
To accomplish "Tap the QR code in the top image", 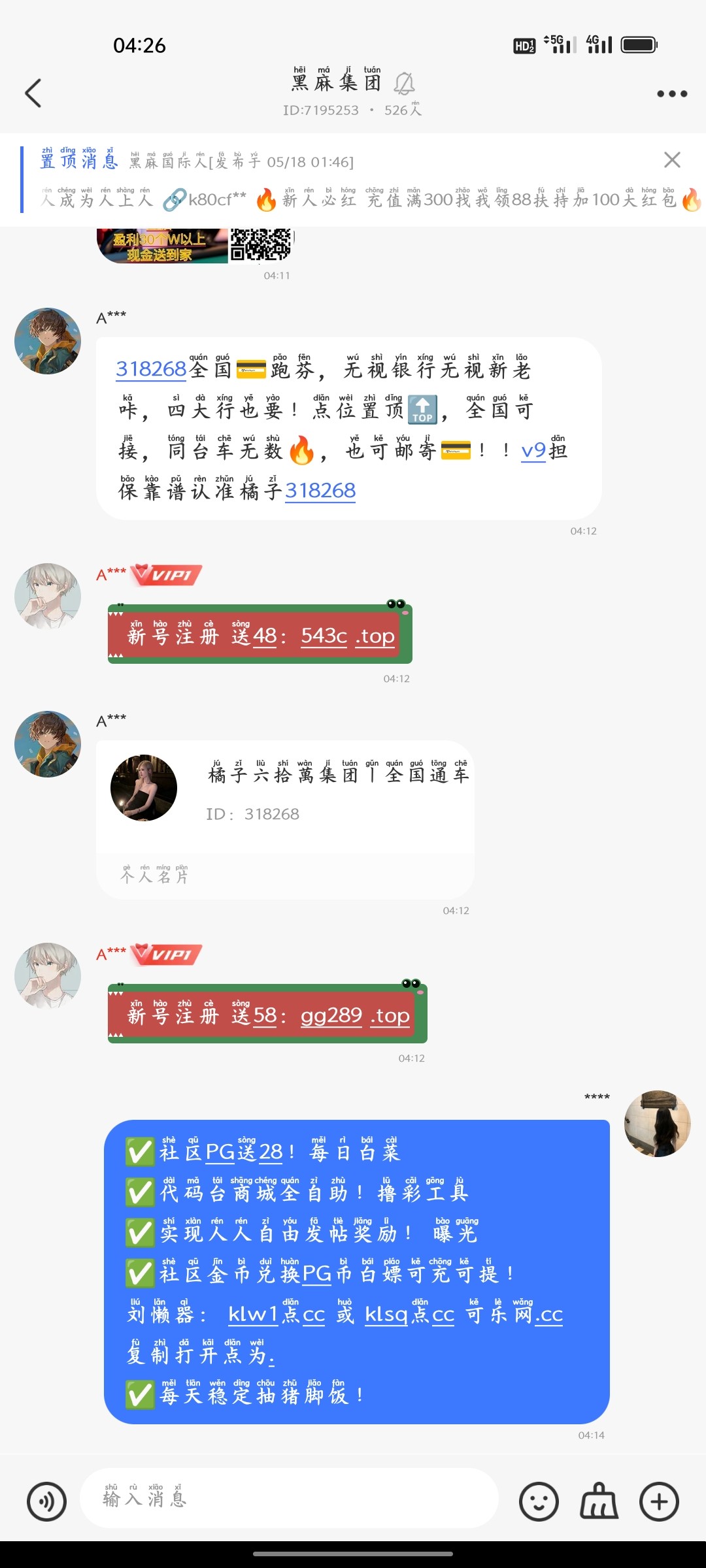I will [x=260, y=245].
